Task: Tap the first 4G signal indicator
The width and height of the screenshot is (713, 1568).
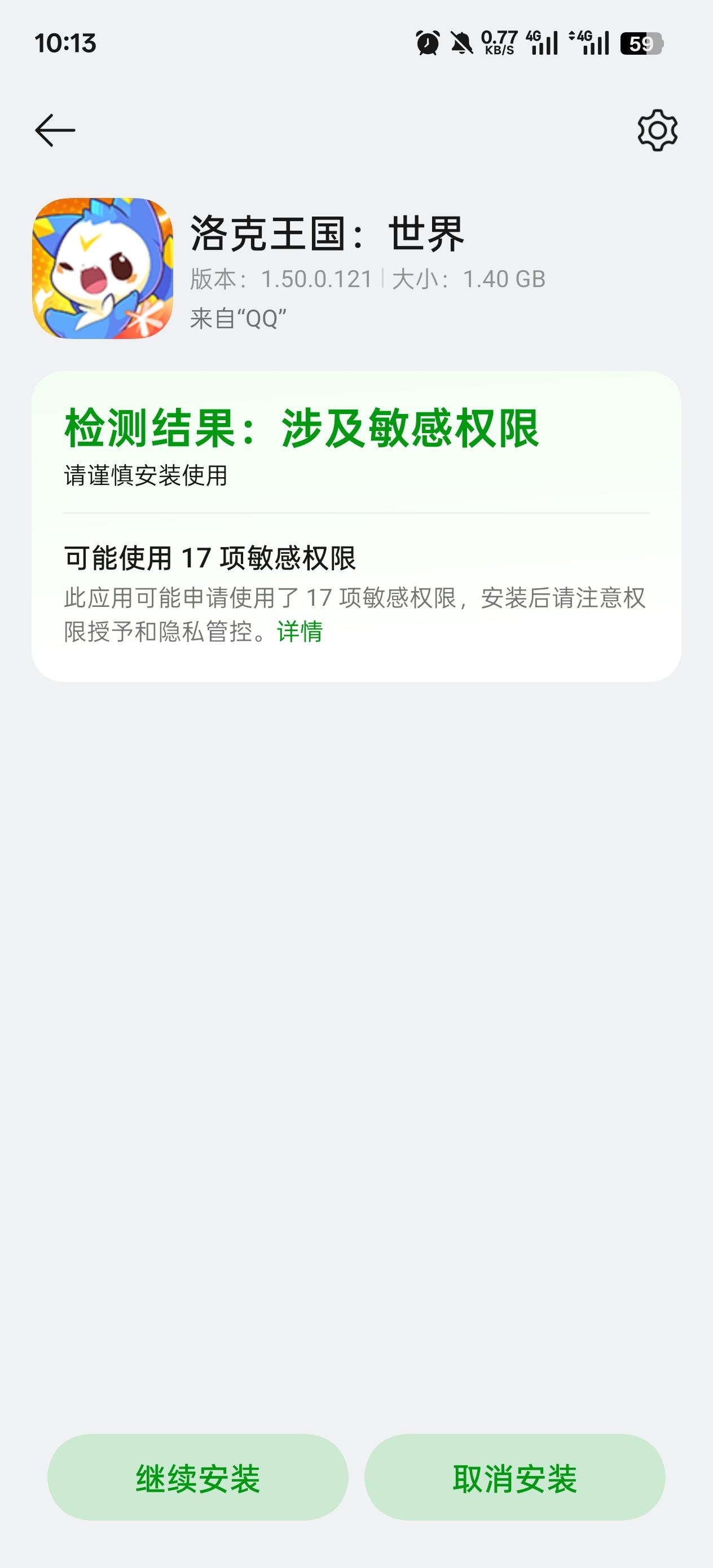Action: click(x=541, y=43)
